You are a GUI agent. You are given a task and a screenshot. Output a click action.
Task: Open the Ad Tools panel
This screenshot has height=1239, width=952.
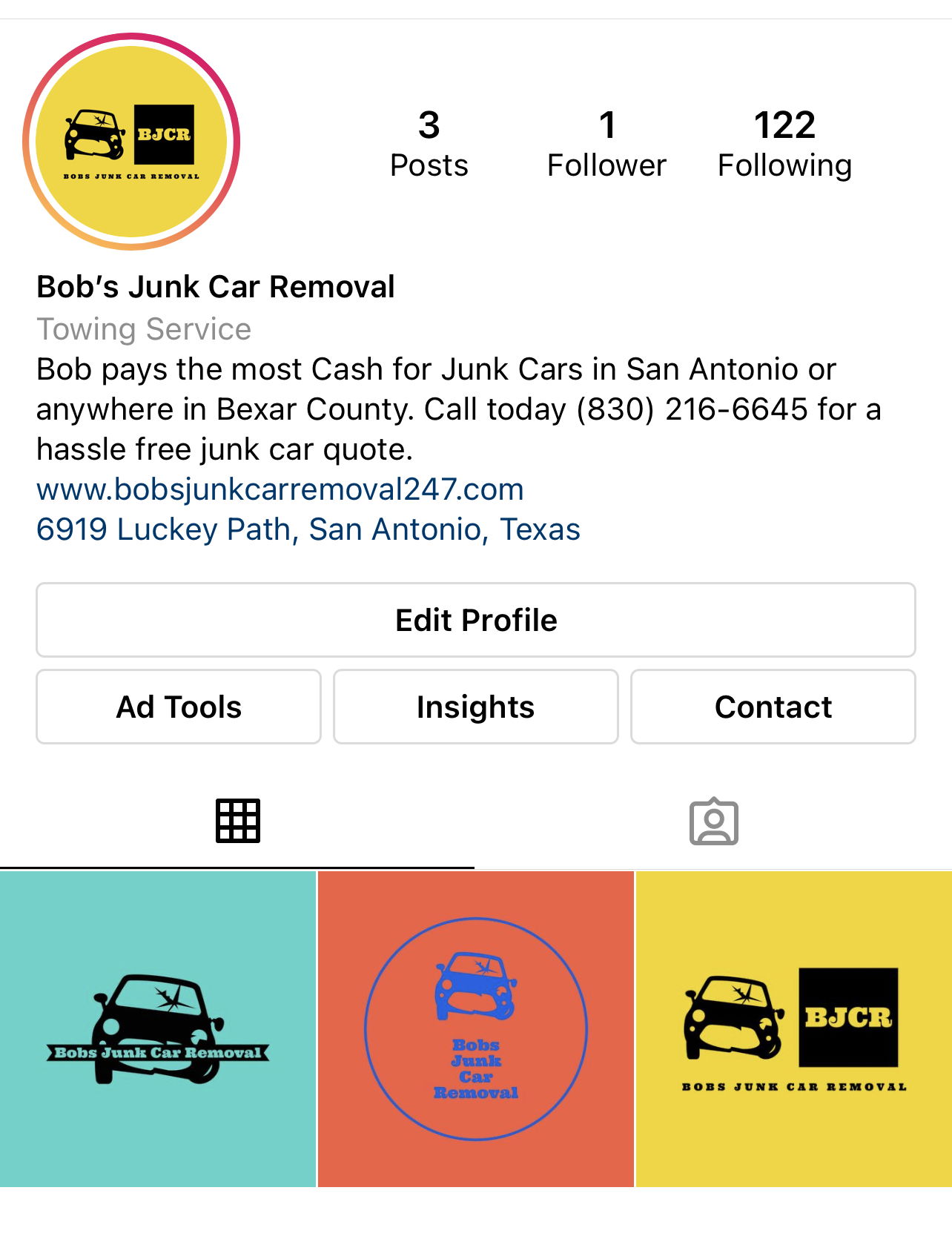point(178,706)
